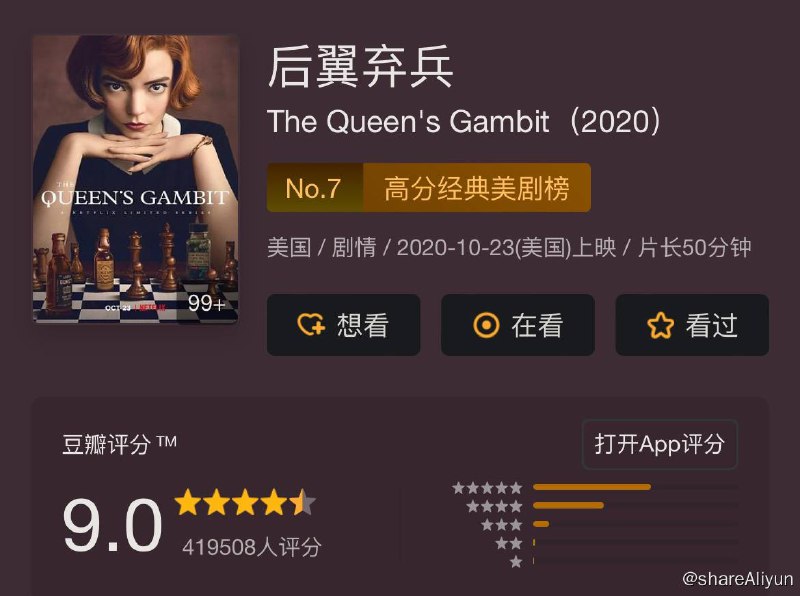Open The Queen's Gambit poster image

[135, 180]
